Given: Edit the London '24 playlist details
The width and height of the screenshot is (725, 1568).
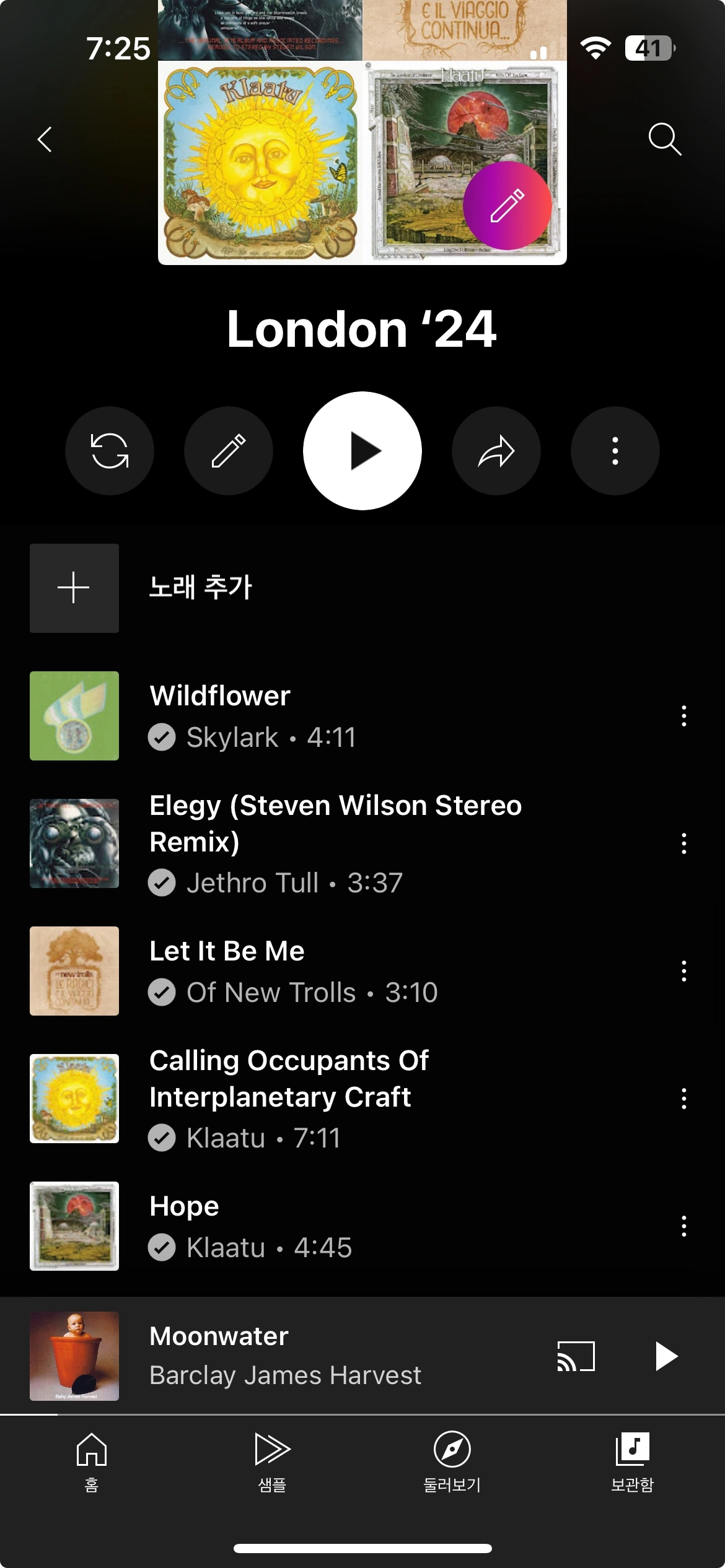Looking at the screenshot, I should pyautogui.click(x=229, y=451).
